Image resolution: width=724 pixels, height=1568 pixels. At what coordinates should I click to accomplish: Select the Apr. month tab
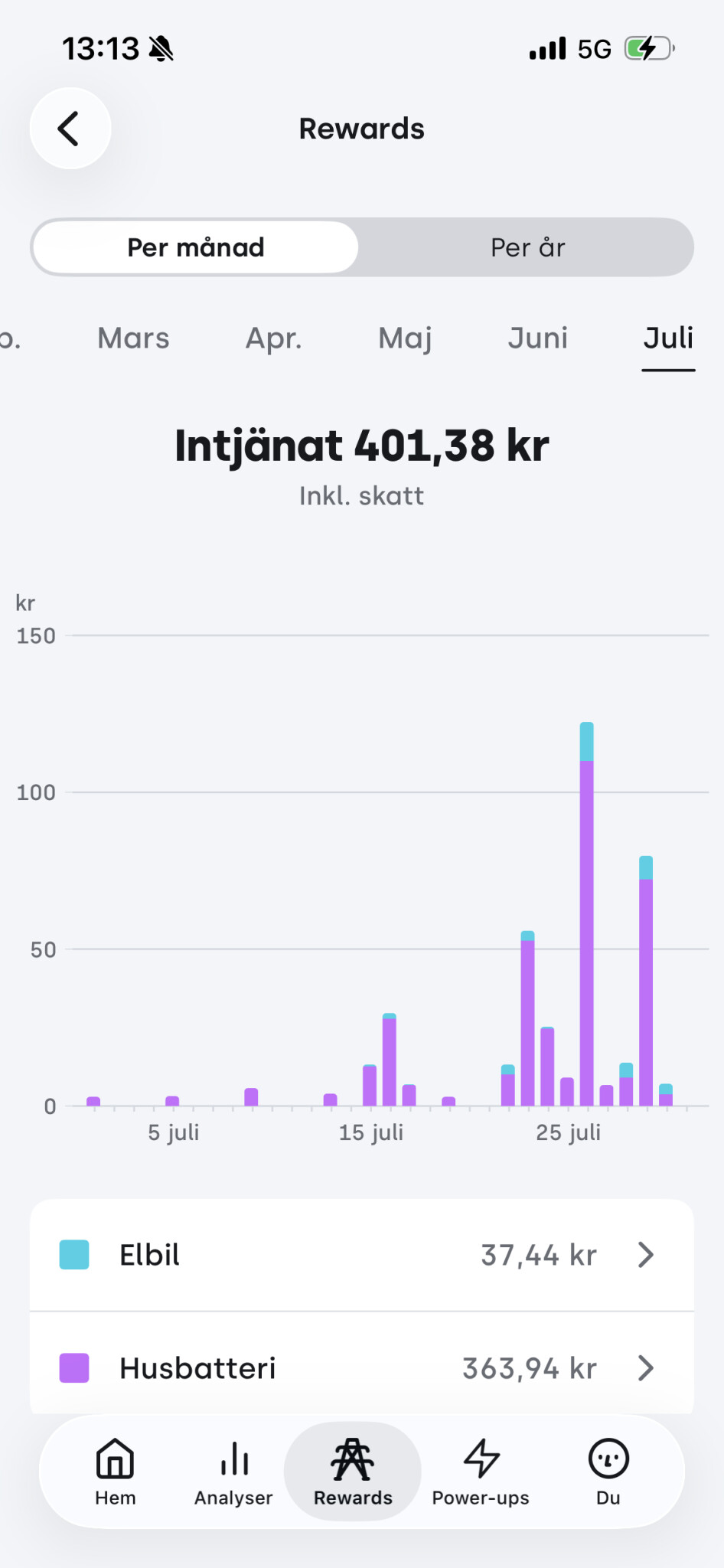[x=273, y=338]
